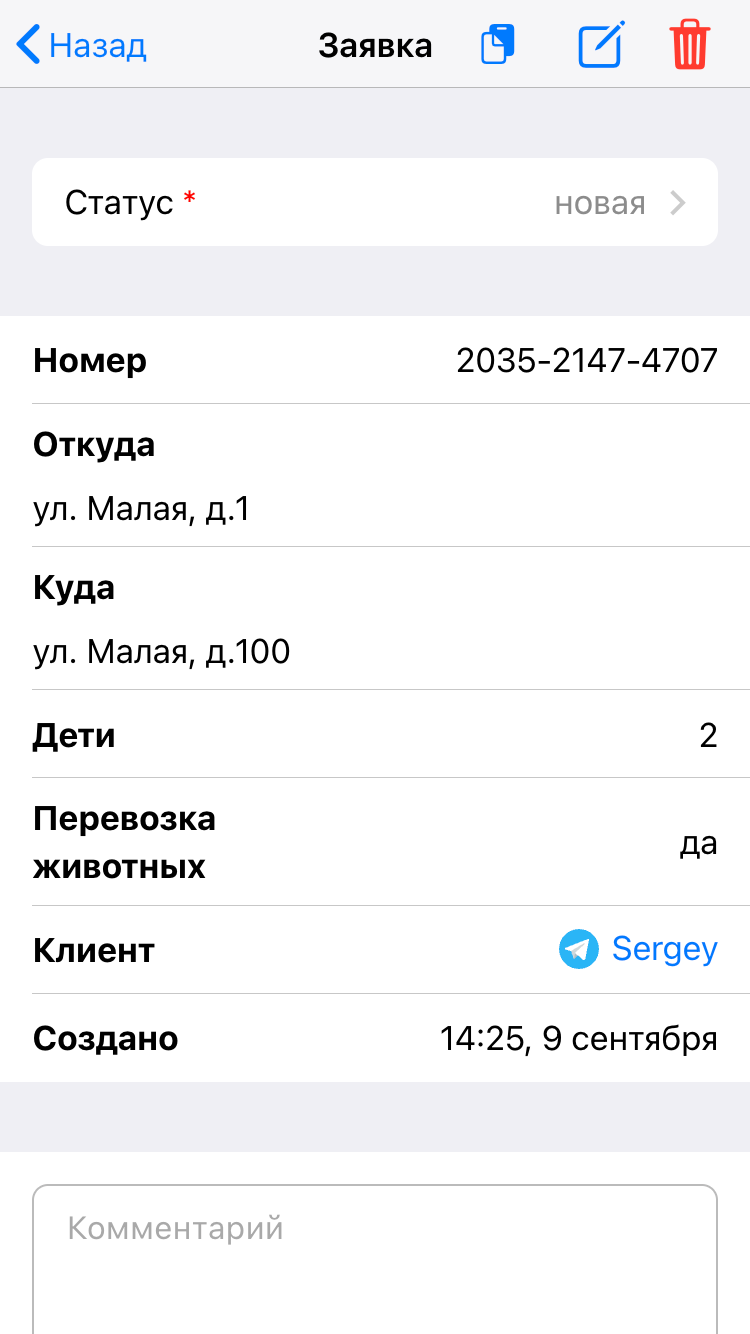Image resolution: width=750 pixels, height=1334 pixels.
Task: Go back via the Назад button
Action: coord(82,46)
